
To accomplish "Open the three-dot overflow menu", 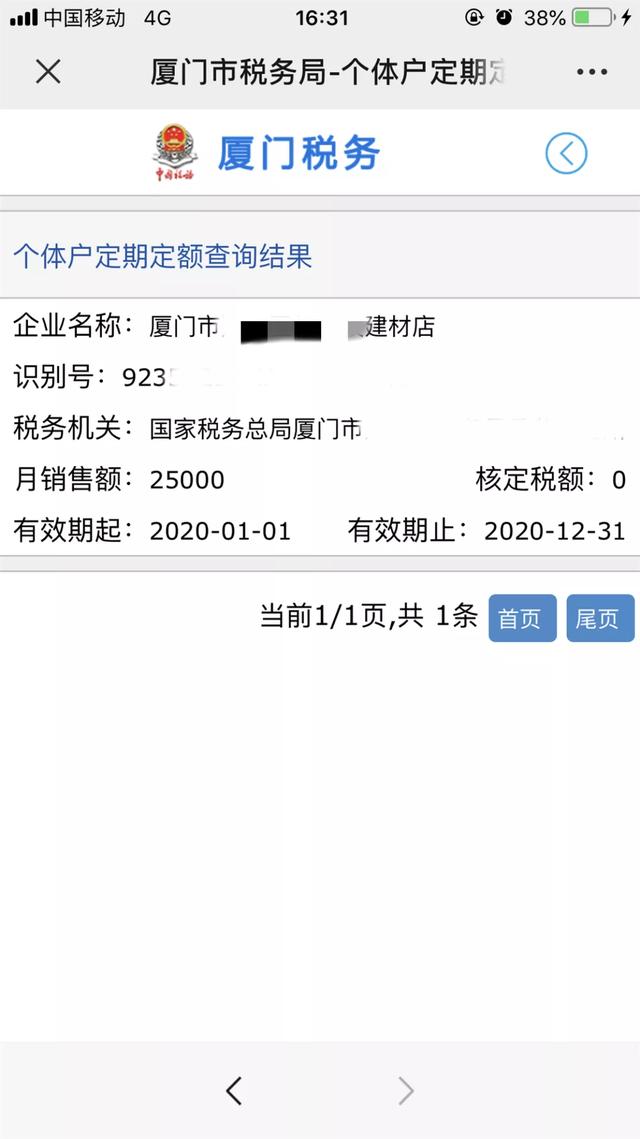I will click(592, 72).
